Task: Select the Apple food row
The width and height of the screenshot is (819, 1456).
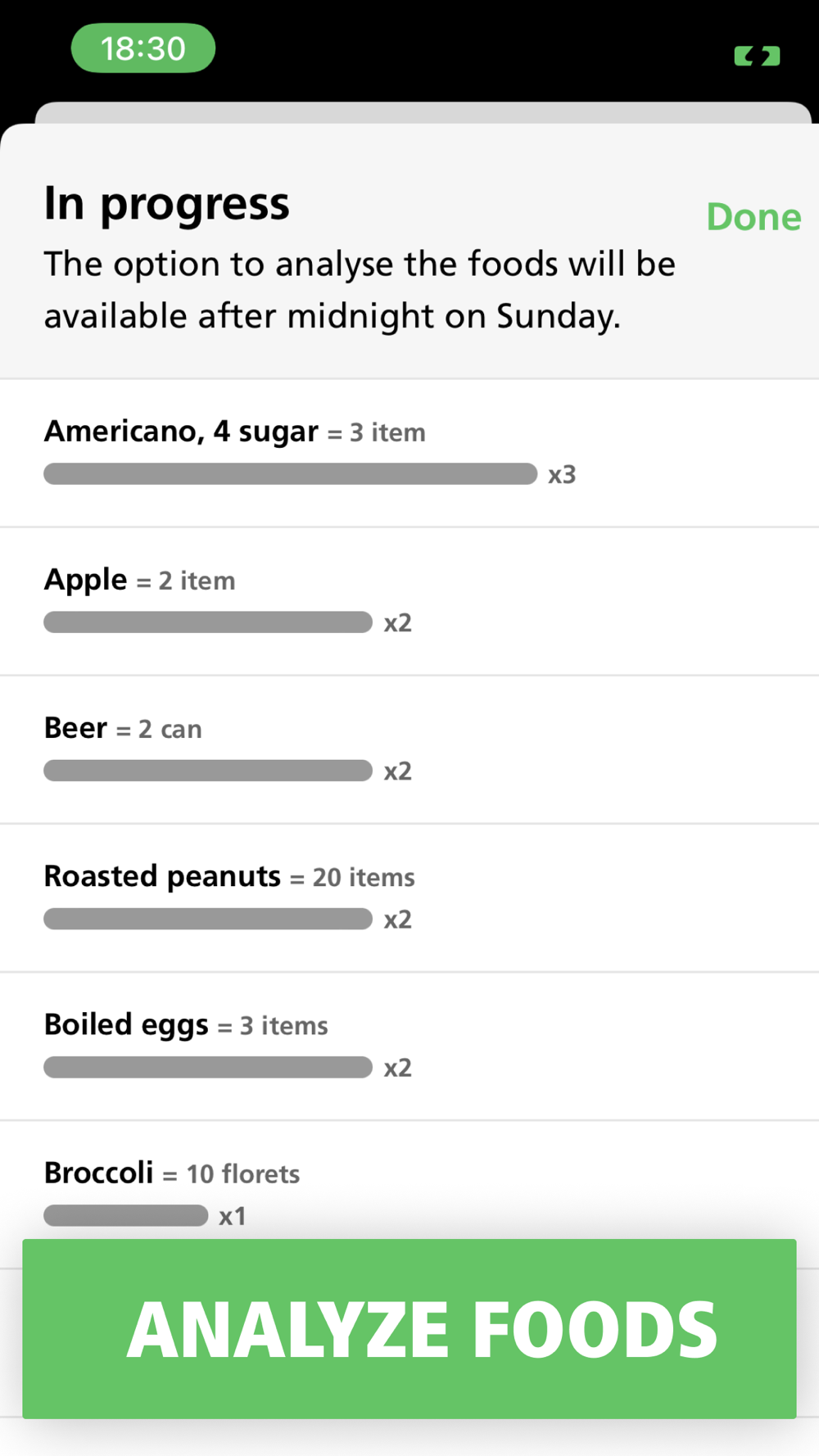Action: point(409,602)
